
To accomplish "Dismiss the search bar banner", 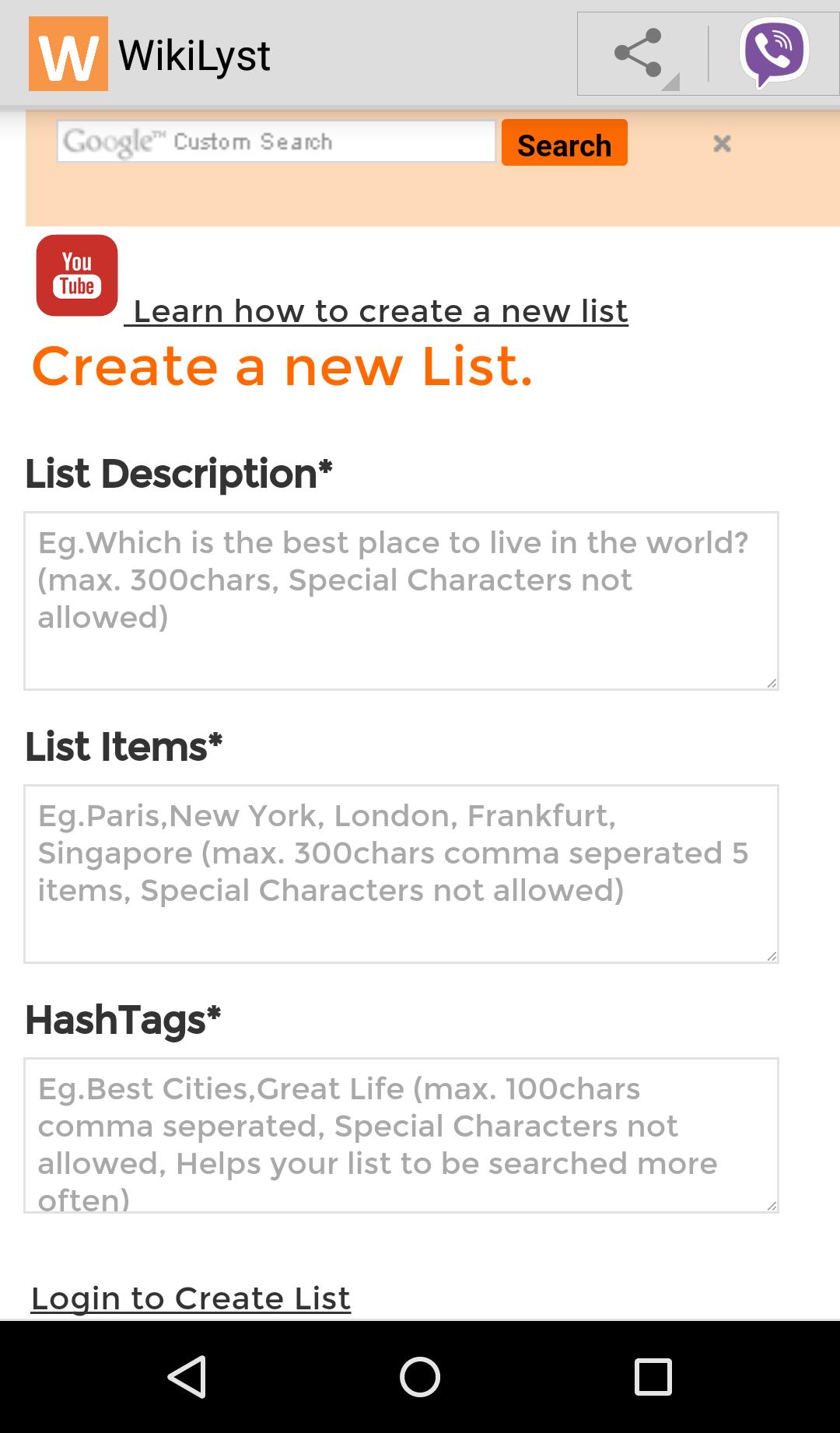I will tap(722, 143).
